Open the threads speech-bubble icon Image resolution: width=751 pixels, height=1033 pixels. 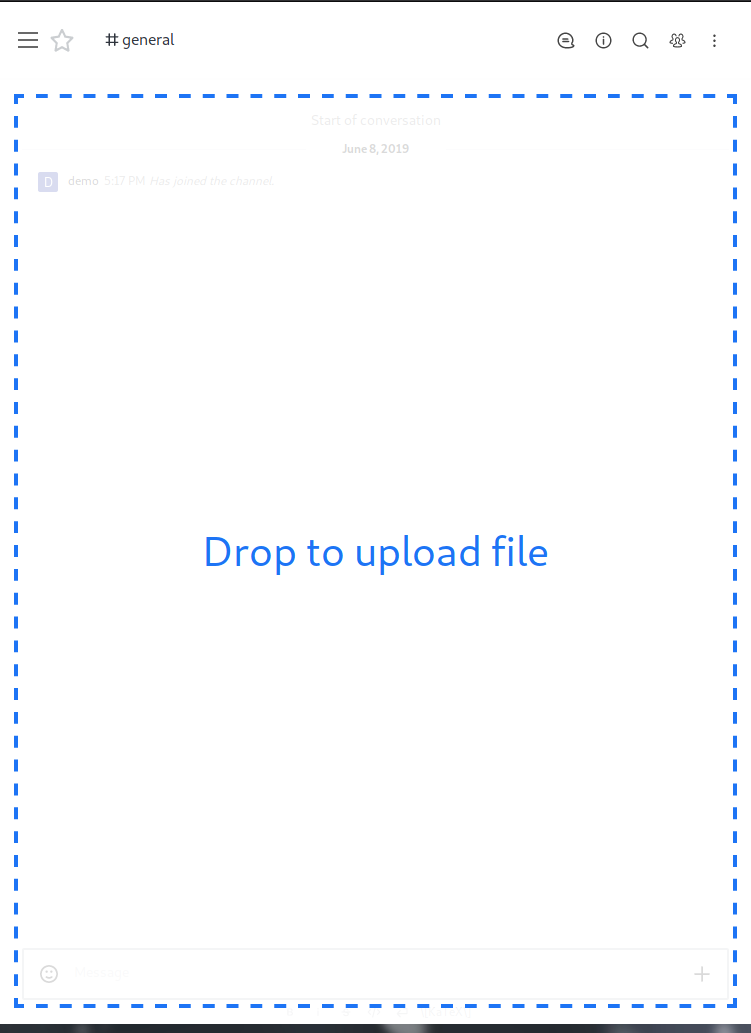coord(566,41)
